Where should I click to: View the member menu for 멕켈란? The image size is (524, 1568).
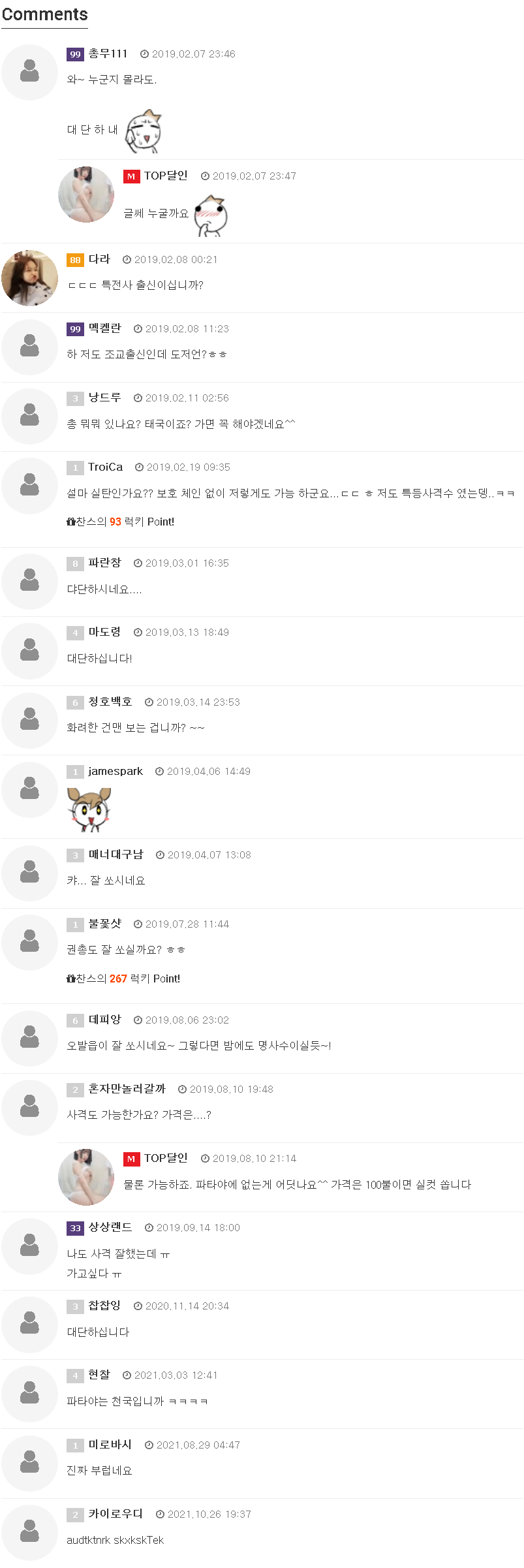point(104,328)
